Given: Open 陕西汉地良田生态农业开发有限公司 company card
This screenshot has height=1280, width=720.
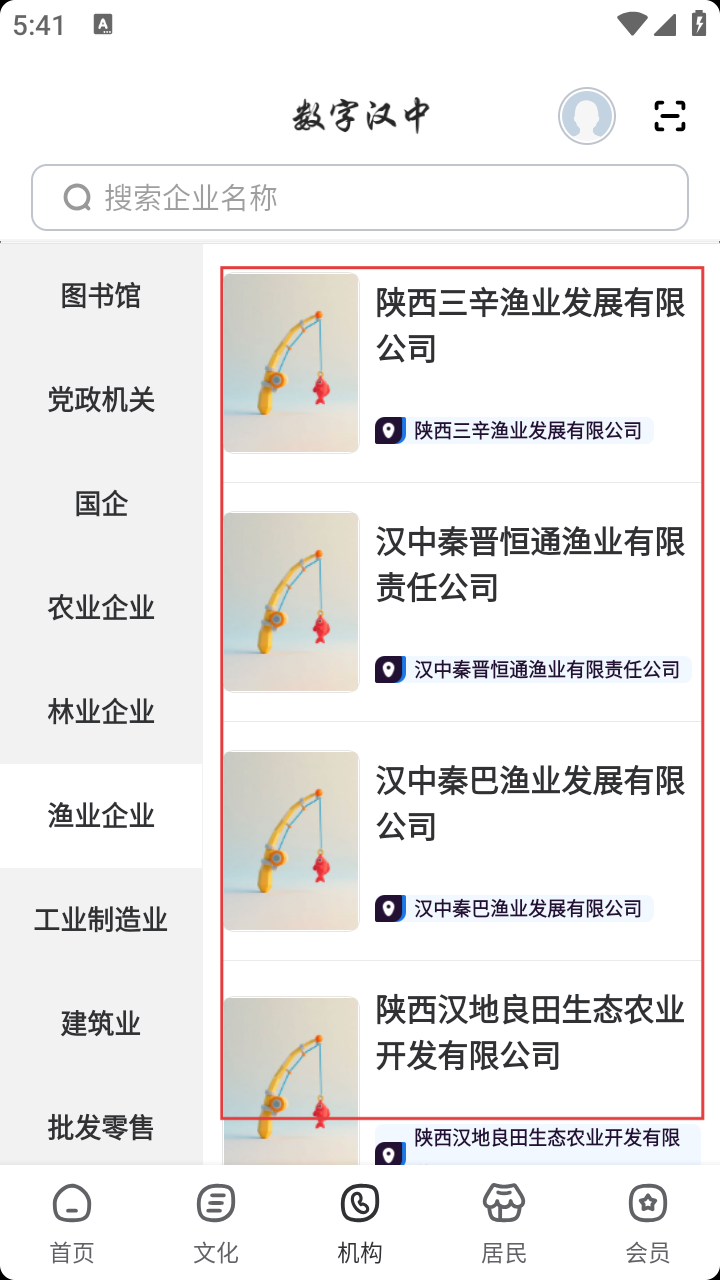Looking at the screenshot, I should (x=462, y=1060).
